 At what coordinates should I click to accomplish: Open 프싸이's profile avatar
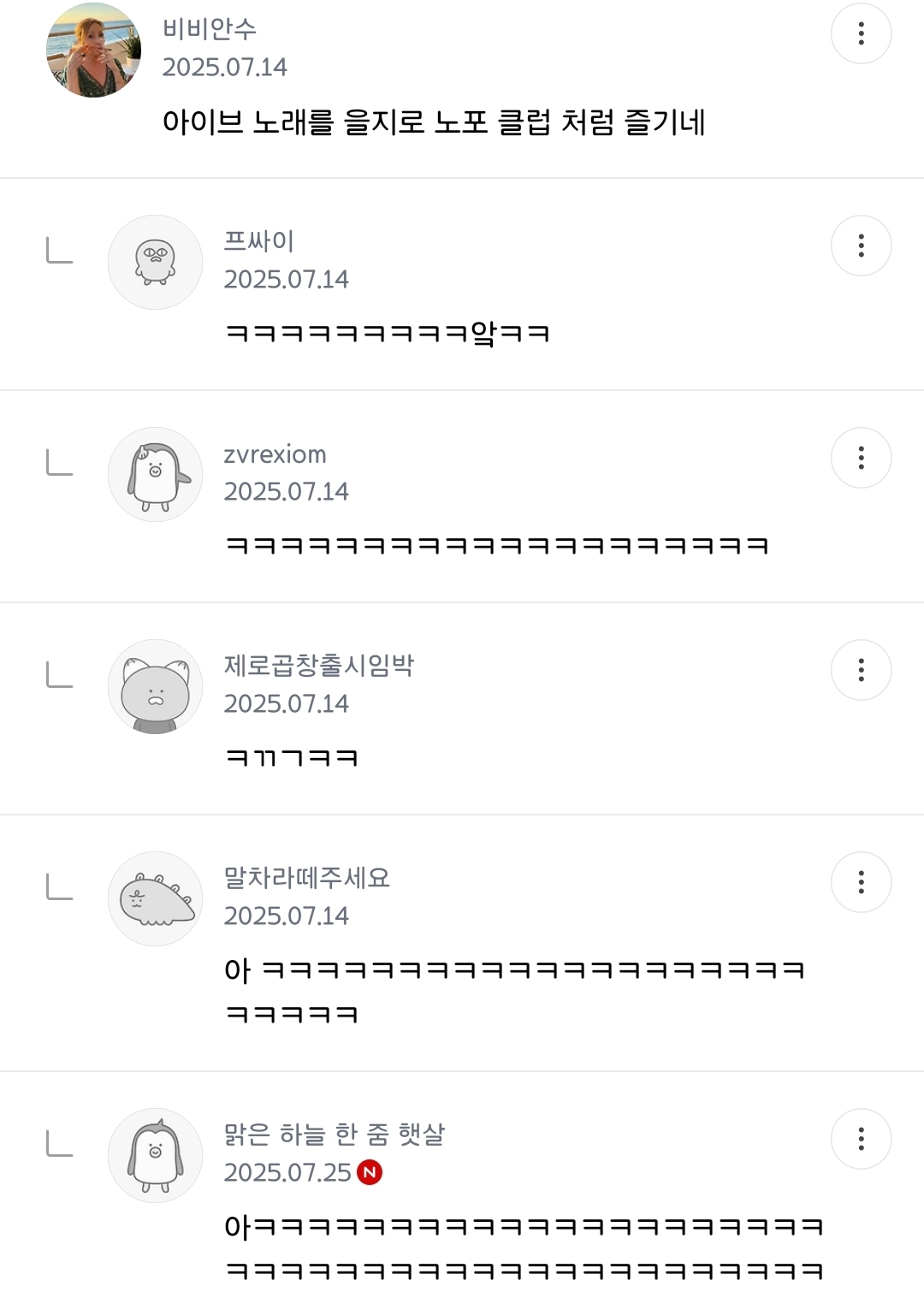155,262
